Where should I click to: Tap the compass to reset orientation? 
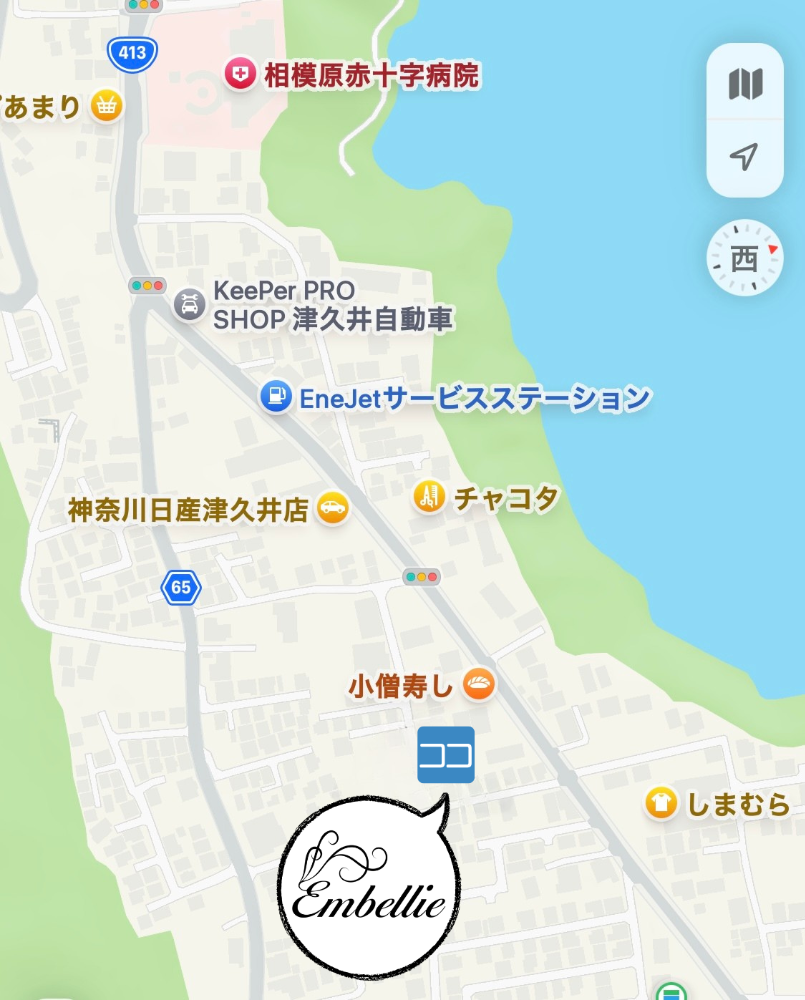point(745,260)
